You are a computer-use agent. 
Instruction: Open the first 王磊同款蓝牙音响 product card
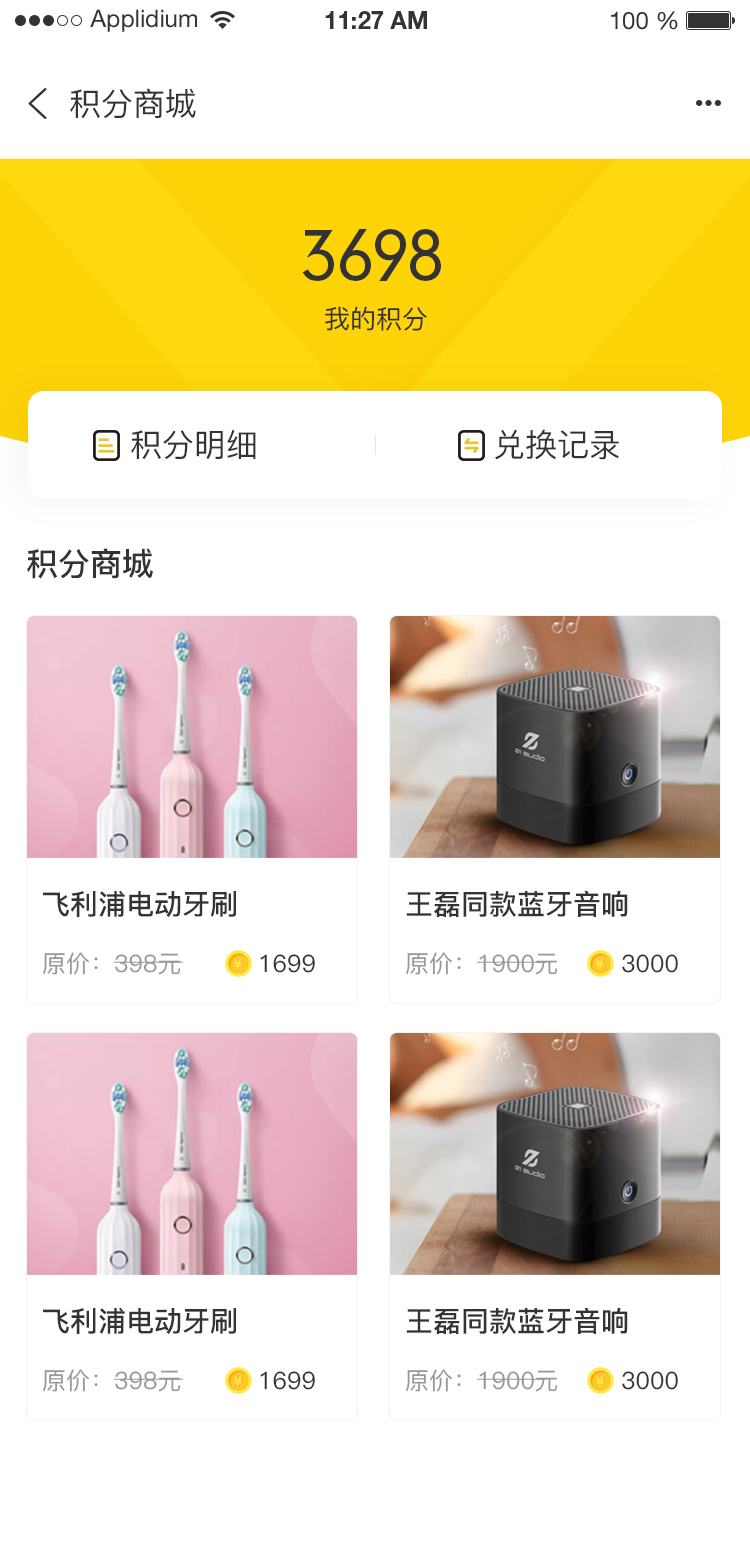555,809
